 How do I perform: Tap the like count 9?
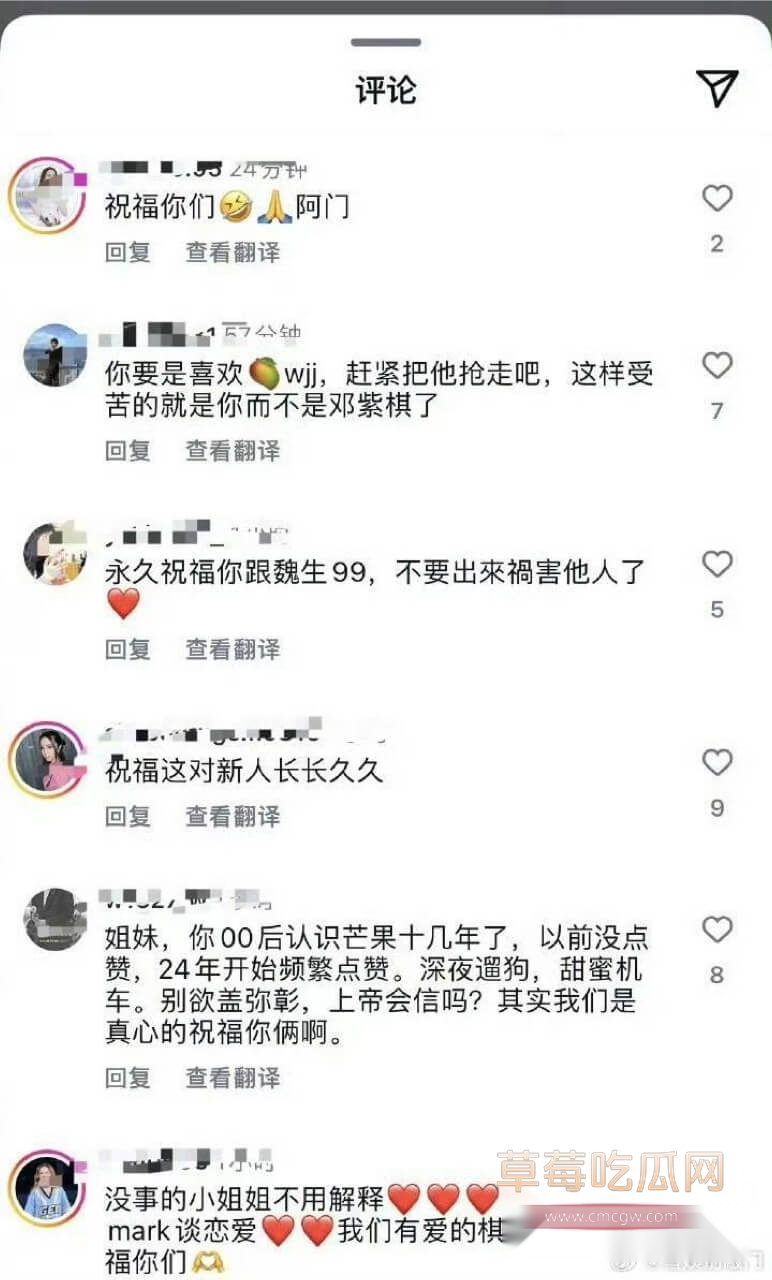pyautogui.click(x=717, y=805)
